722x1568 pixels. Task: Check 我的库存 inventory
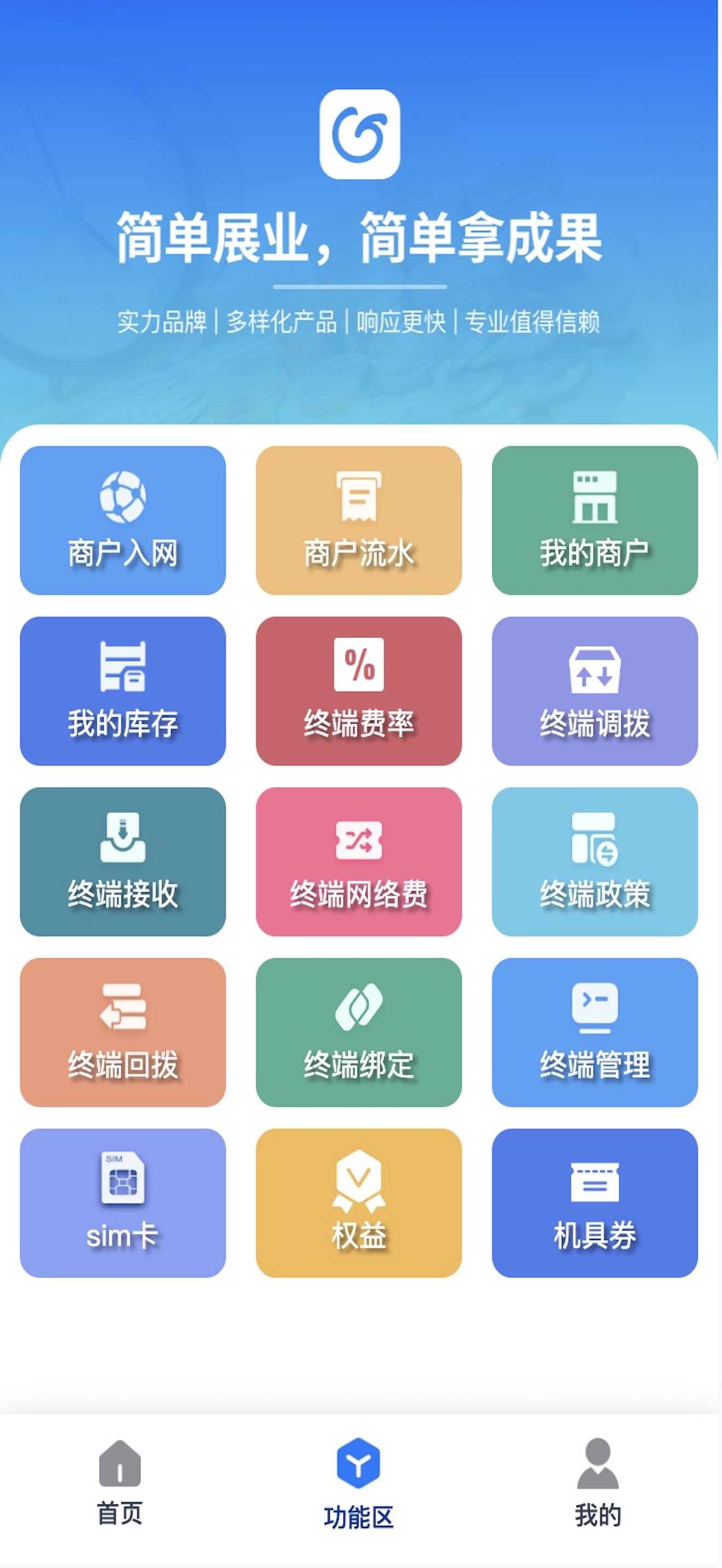point(123,691)
